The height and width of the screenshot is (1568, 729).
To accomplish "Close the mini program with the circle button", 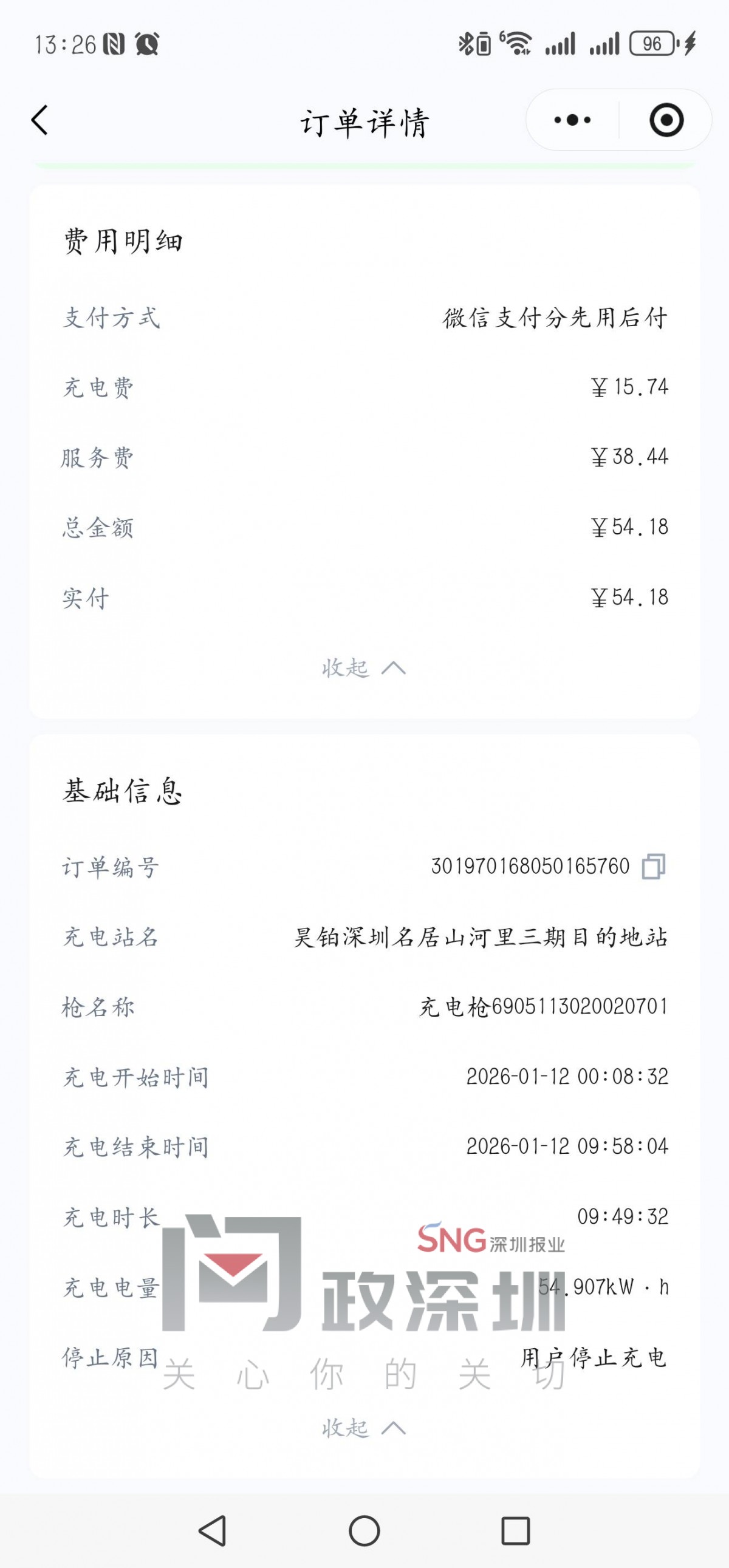I will pos(666,120).
